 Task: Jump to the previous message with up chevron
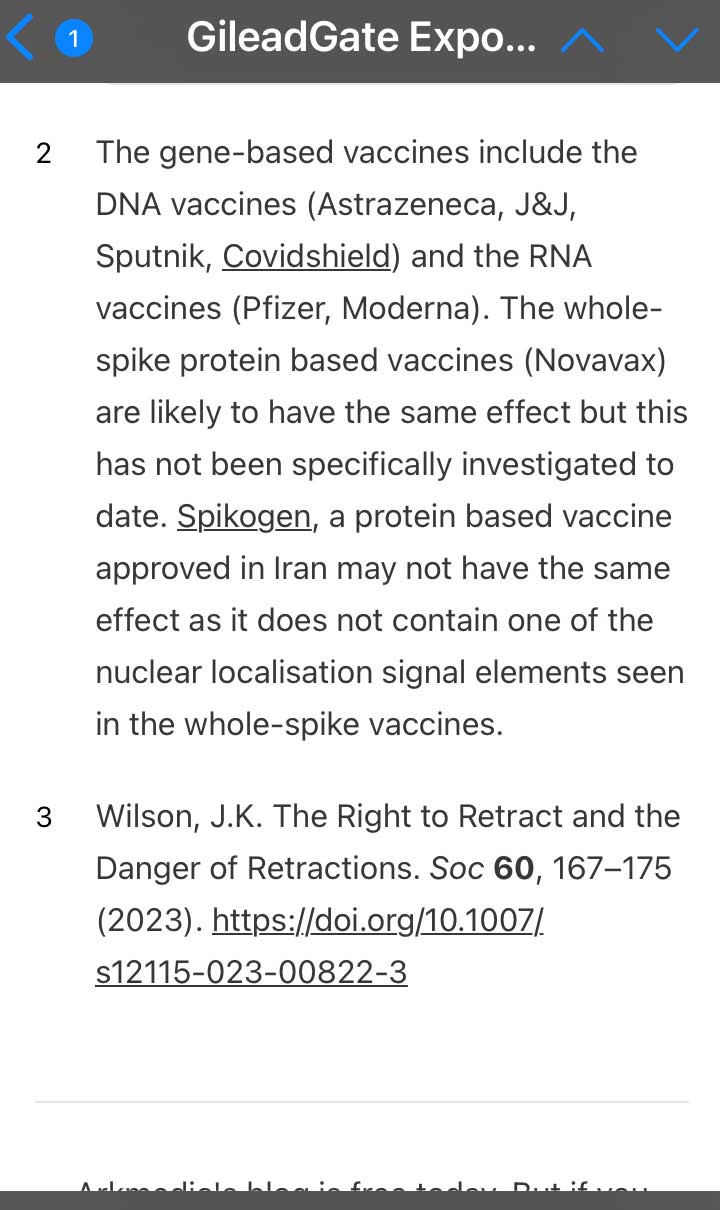click(583, 40)
